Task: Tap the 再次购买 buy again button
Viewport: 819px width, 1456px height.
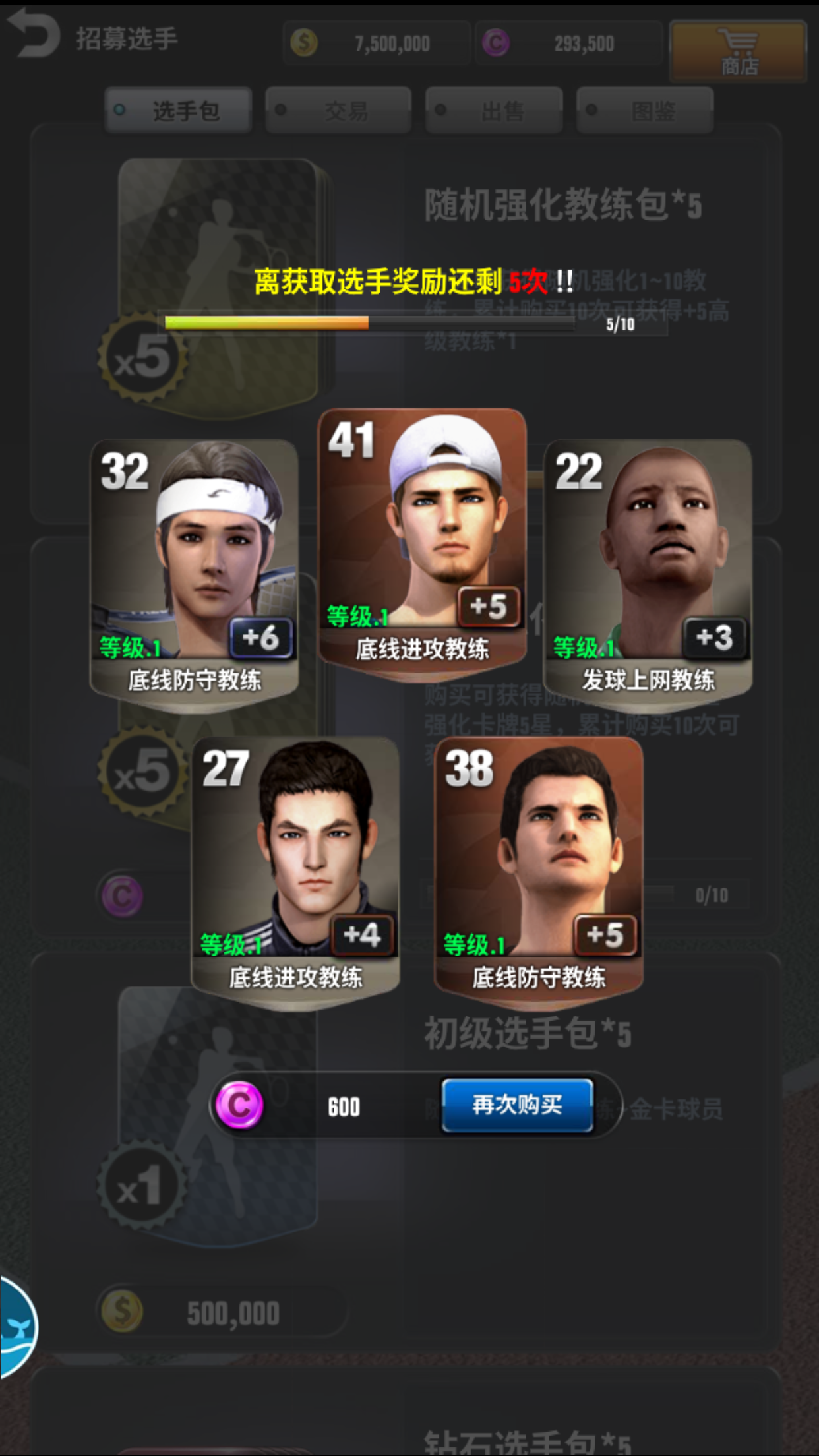Action: (517, 1105)
